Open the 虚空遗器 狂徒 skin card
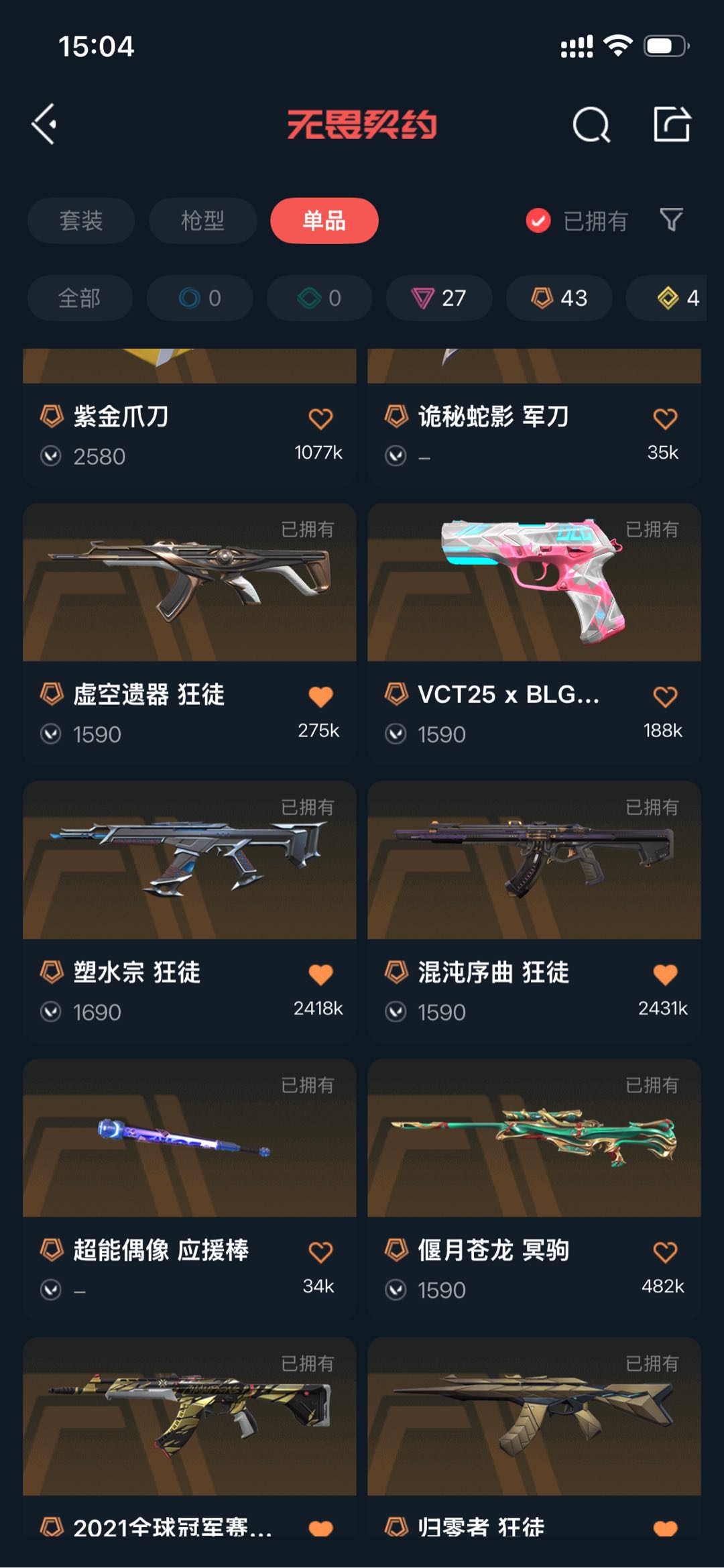The width and height of the screenshot is (724, 1568). pos(190,634)
